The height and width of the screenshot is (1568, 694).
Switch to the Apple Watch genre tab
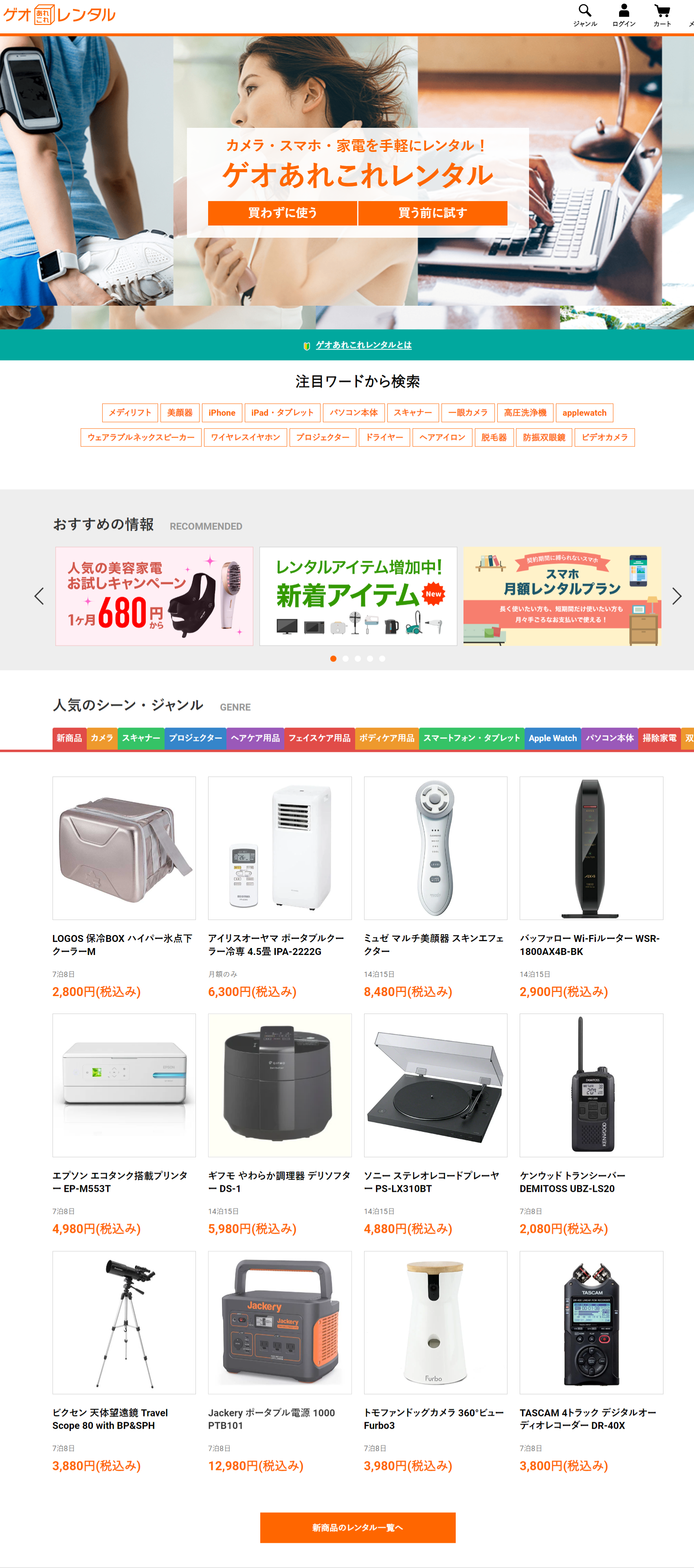(x=552, y=738)
